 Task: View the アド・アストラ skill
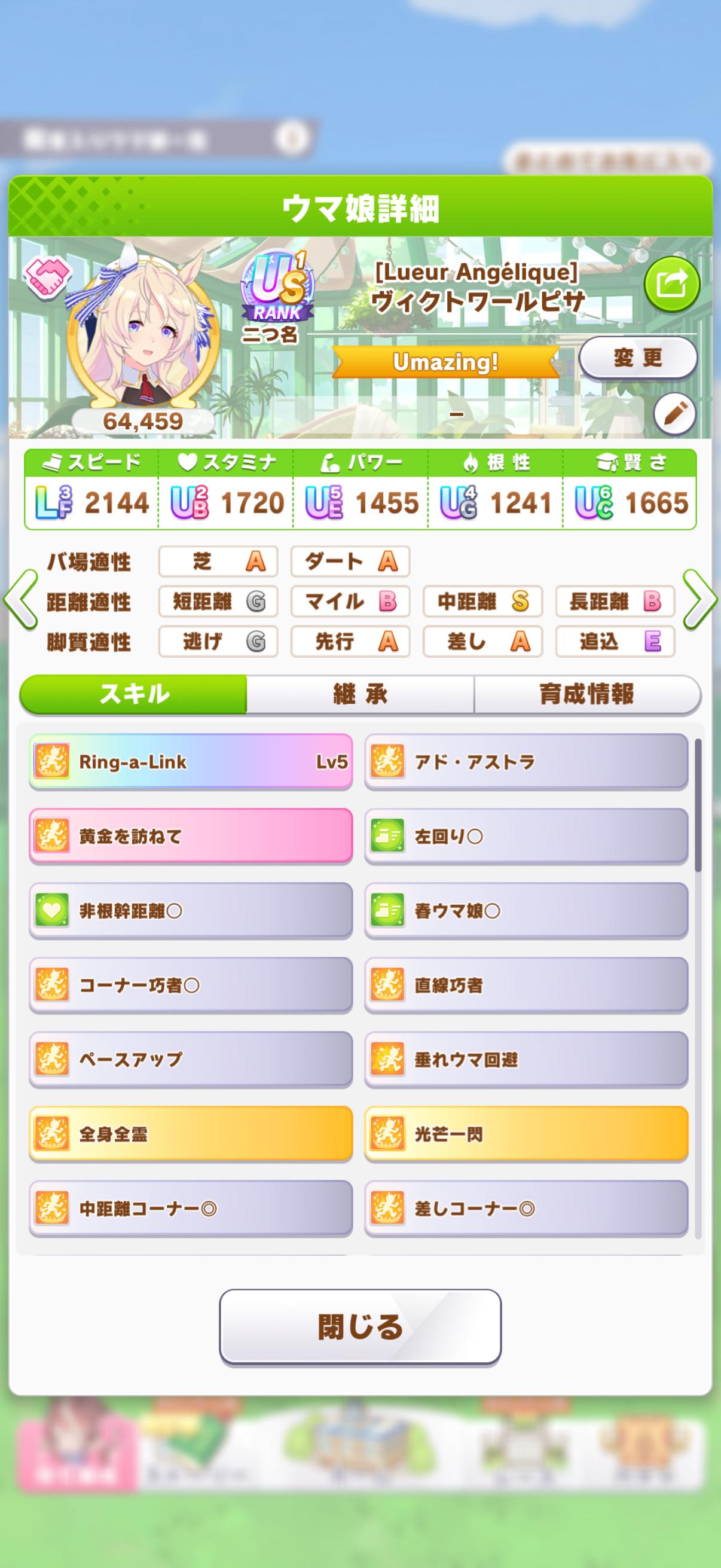click(526, 761)
